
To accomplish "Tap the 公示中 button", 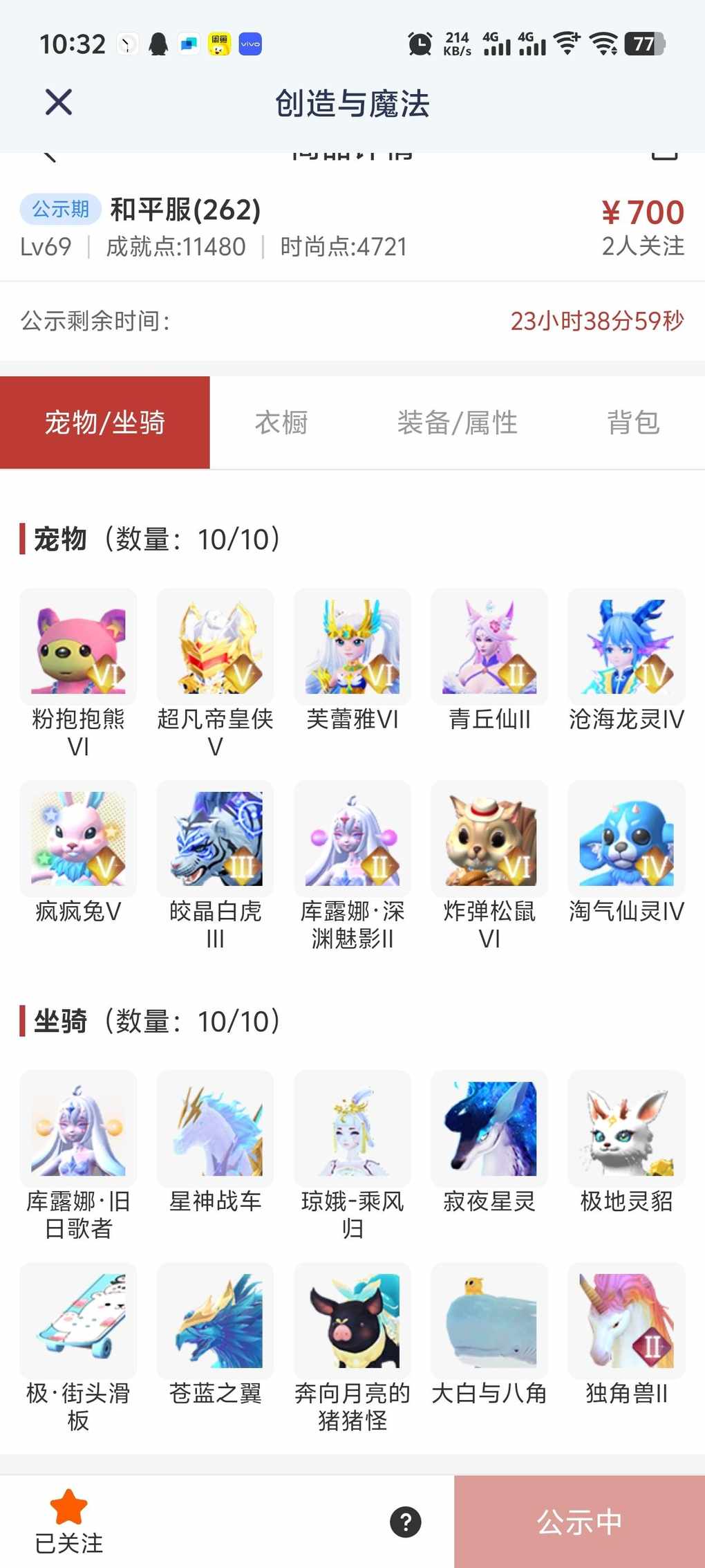I will click(x=579, y=1522).
